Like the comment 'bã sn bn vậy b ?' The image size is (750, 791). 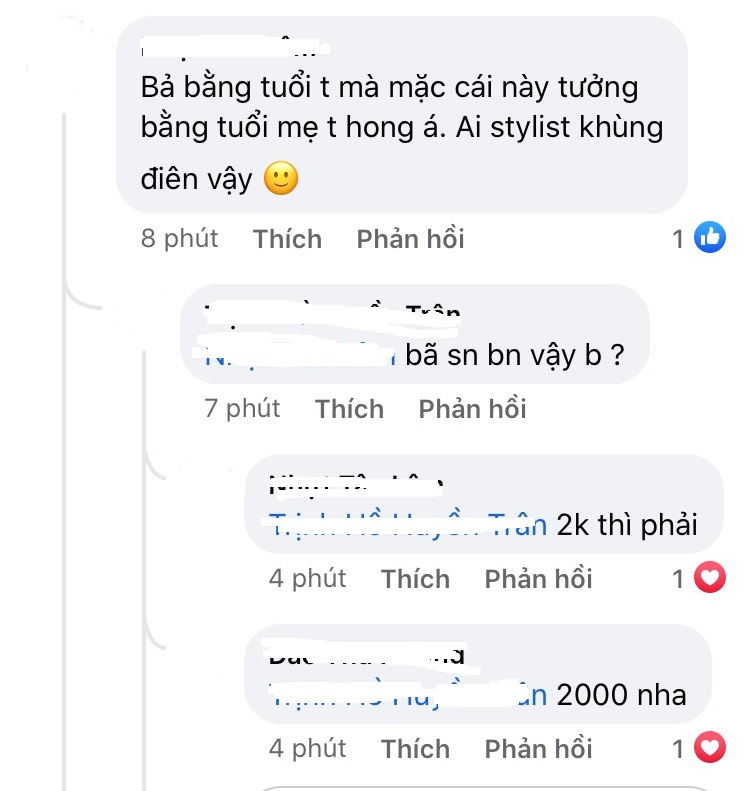tap(349, 408)
